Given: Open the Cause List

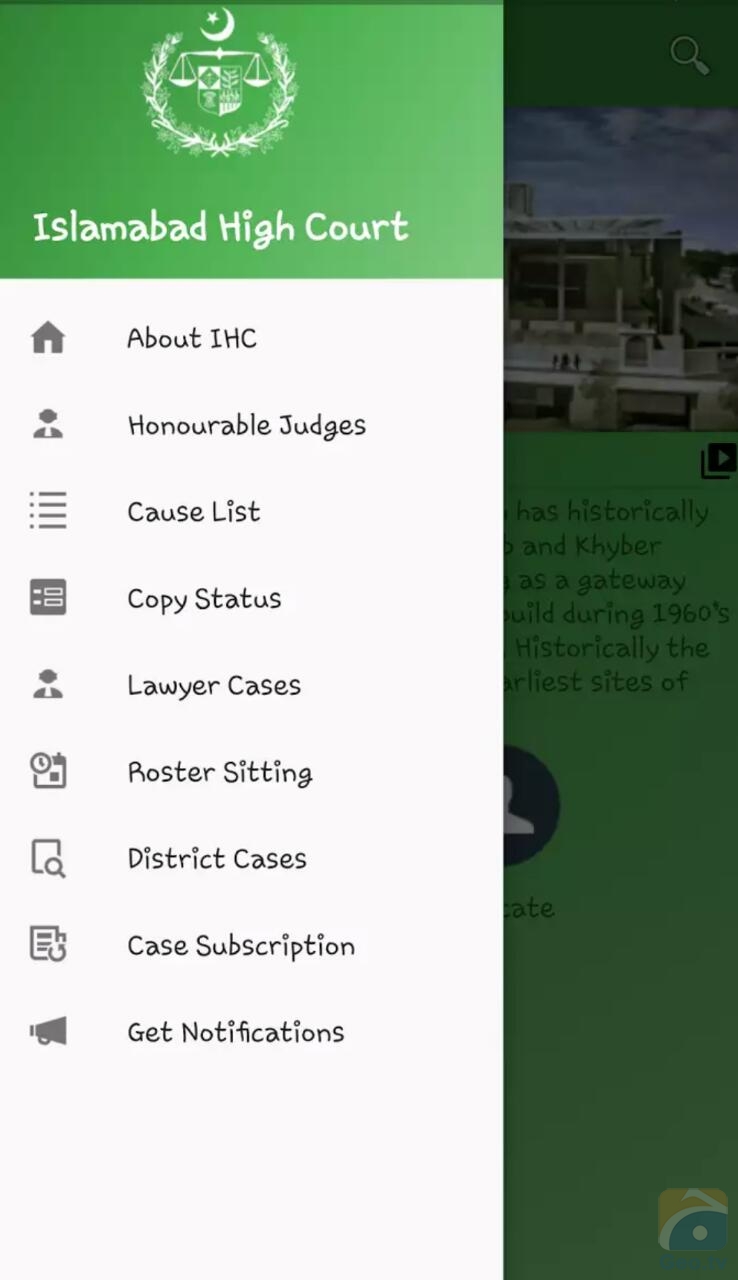Looking at the screenshot, I should [x=193, y=512].
